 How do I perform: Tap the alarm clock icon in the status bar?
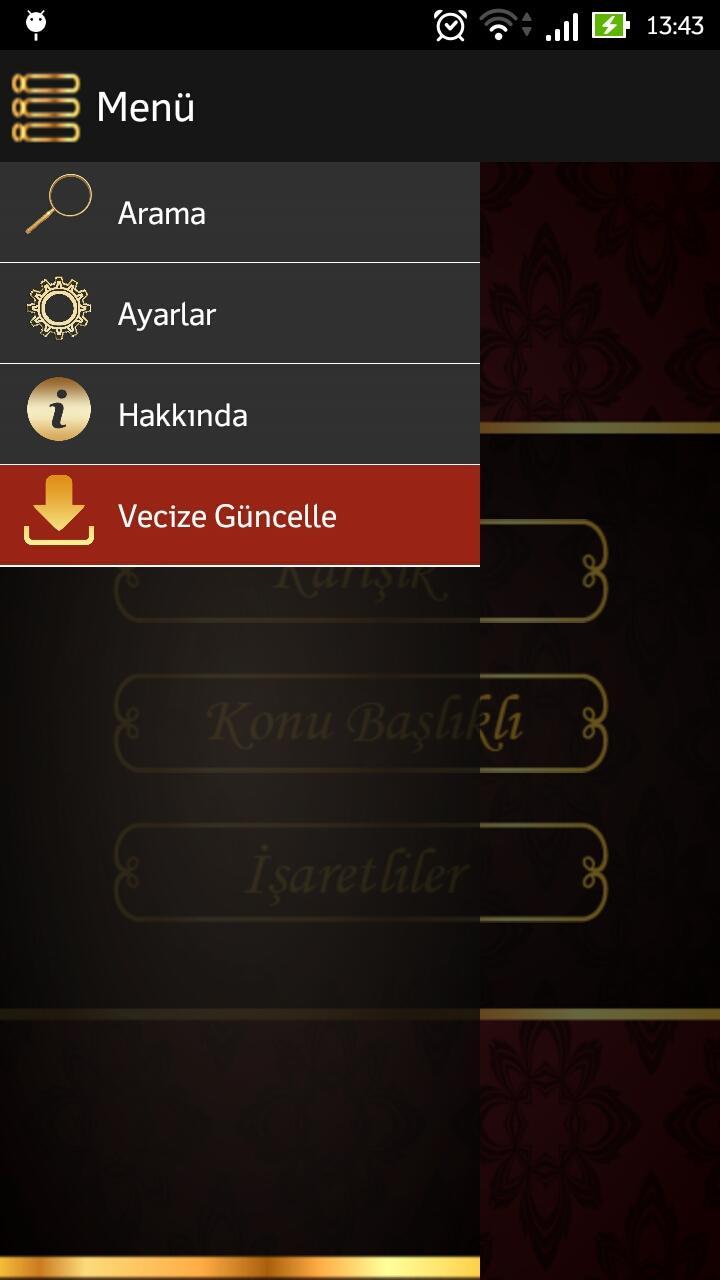[x=449, y=24]
